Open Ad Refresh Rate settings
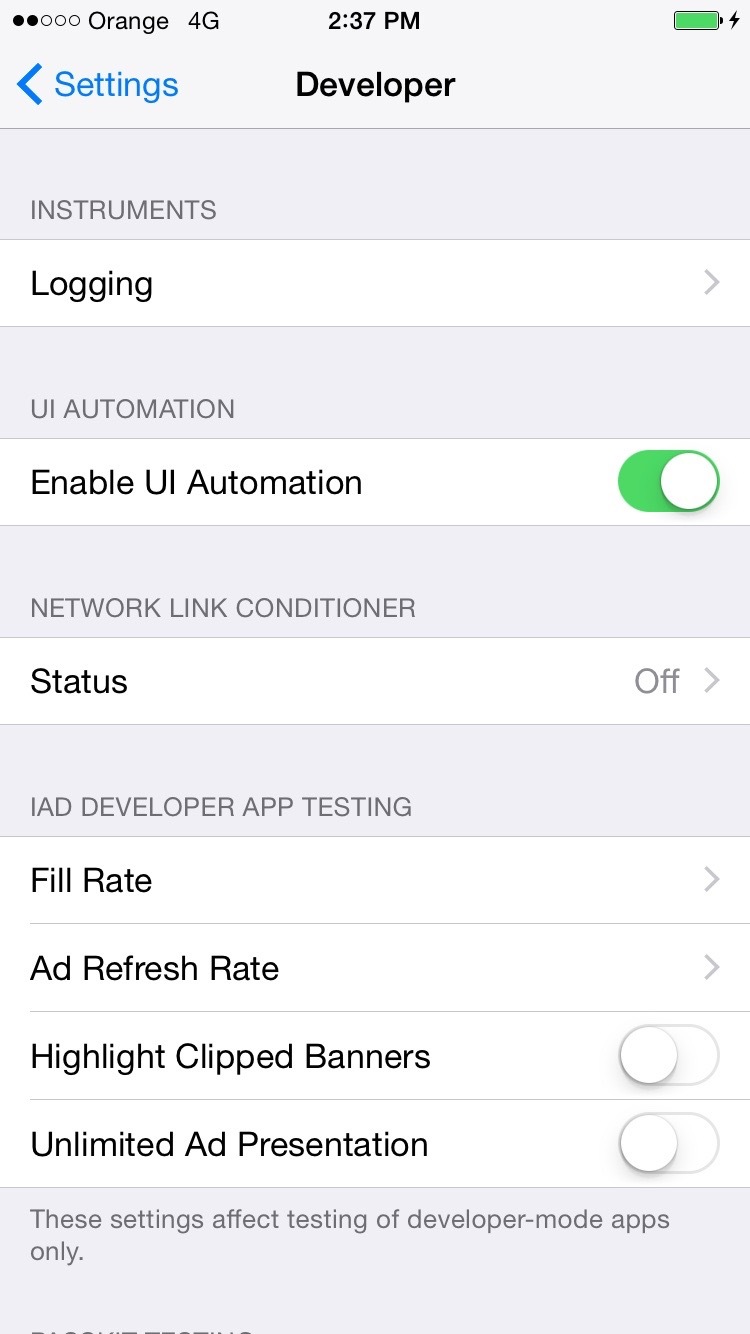This screenshot has width=750, height=1334. (375, 968)
